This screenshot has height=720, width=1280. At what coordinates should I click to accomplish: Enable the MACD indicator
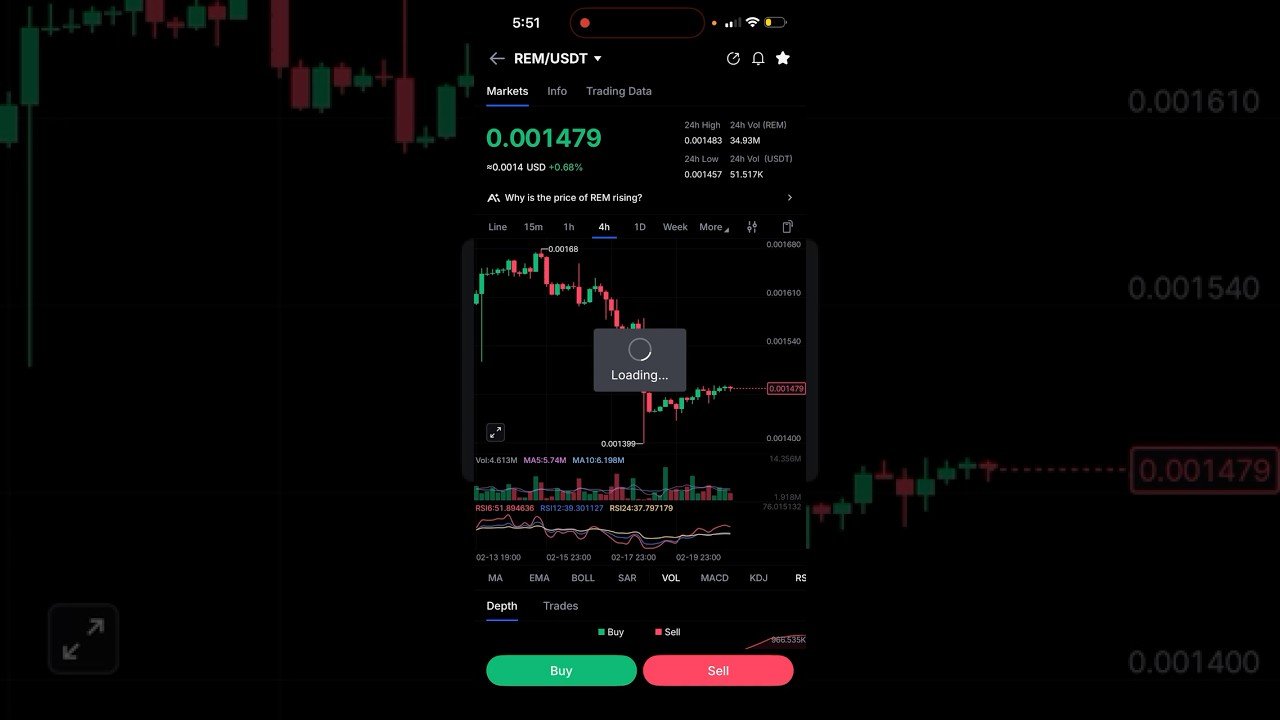coord(714,578)
